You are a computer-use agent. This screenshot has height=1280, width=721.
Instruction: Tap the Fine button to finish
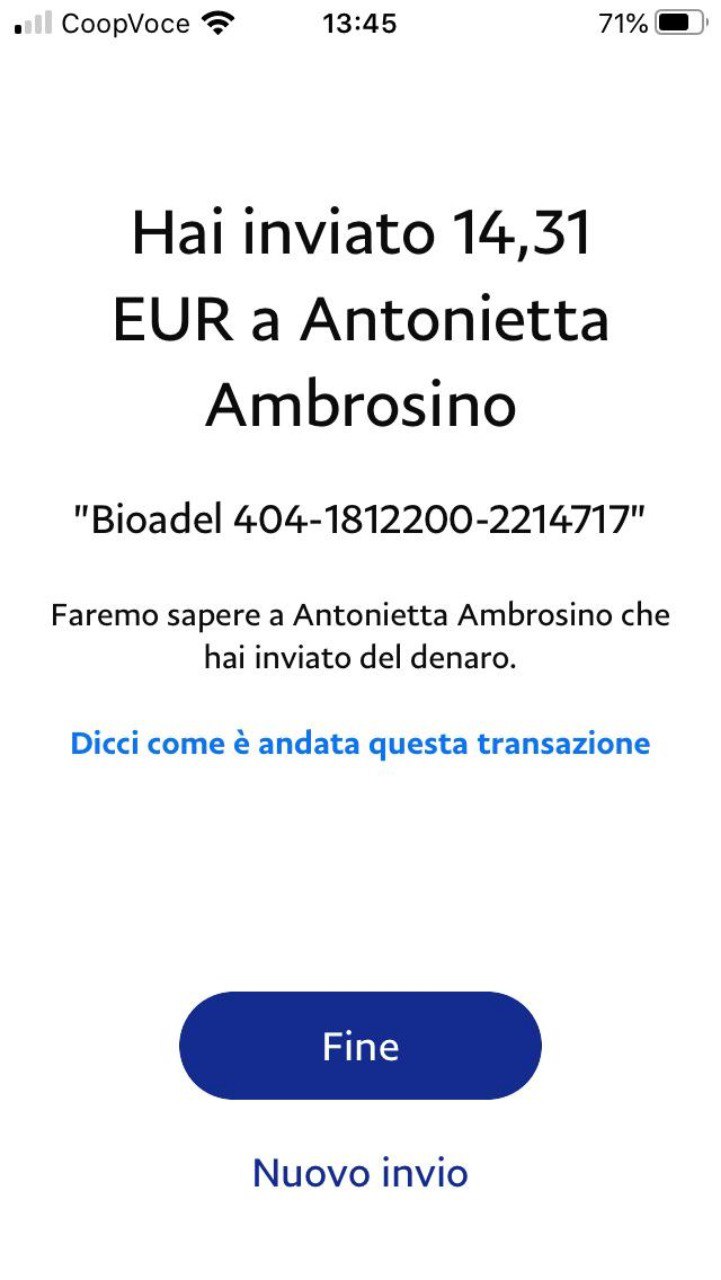click(x=360, y=1046)
